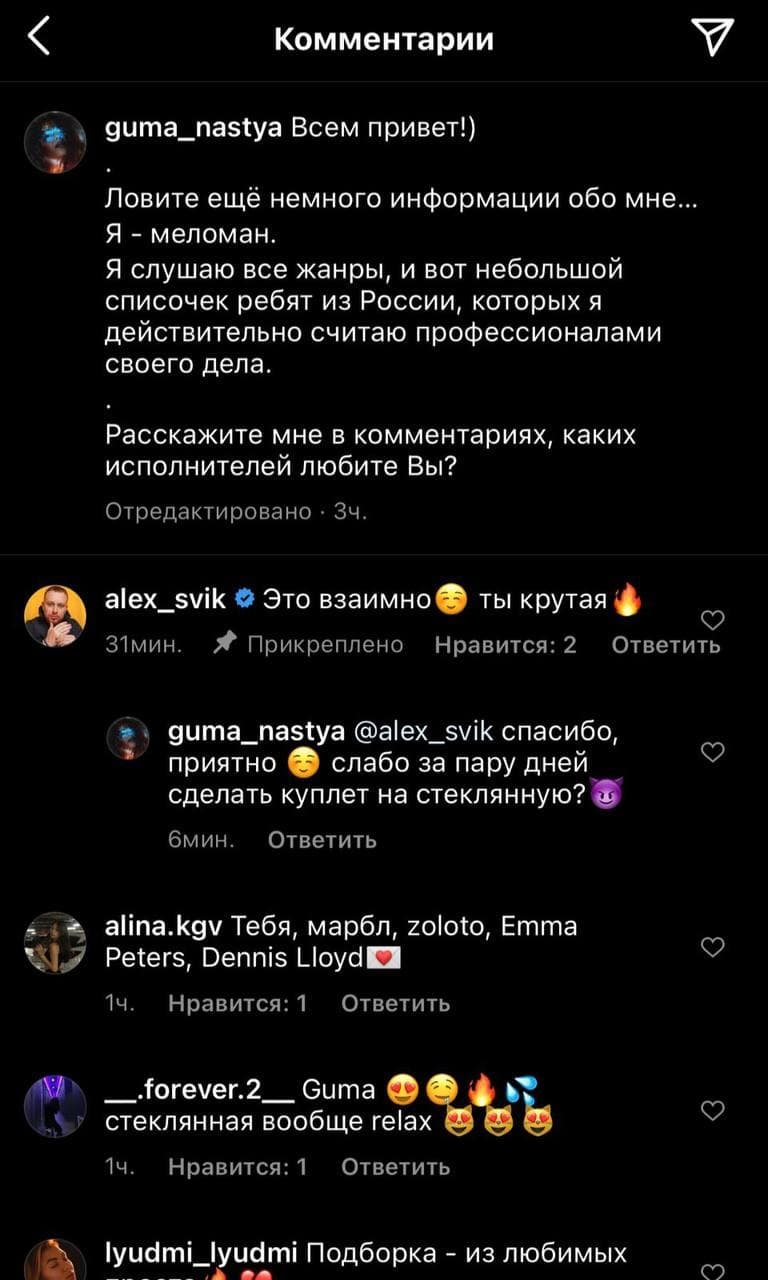View likes on __.forever.2__'s comment
Image resolution: width=768 pixels, height=1280 pixels.
click(237, 1167)
